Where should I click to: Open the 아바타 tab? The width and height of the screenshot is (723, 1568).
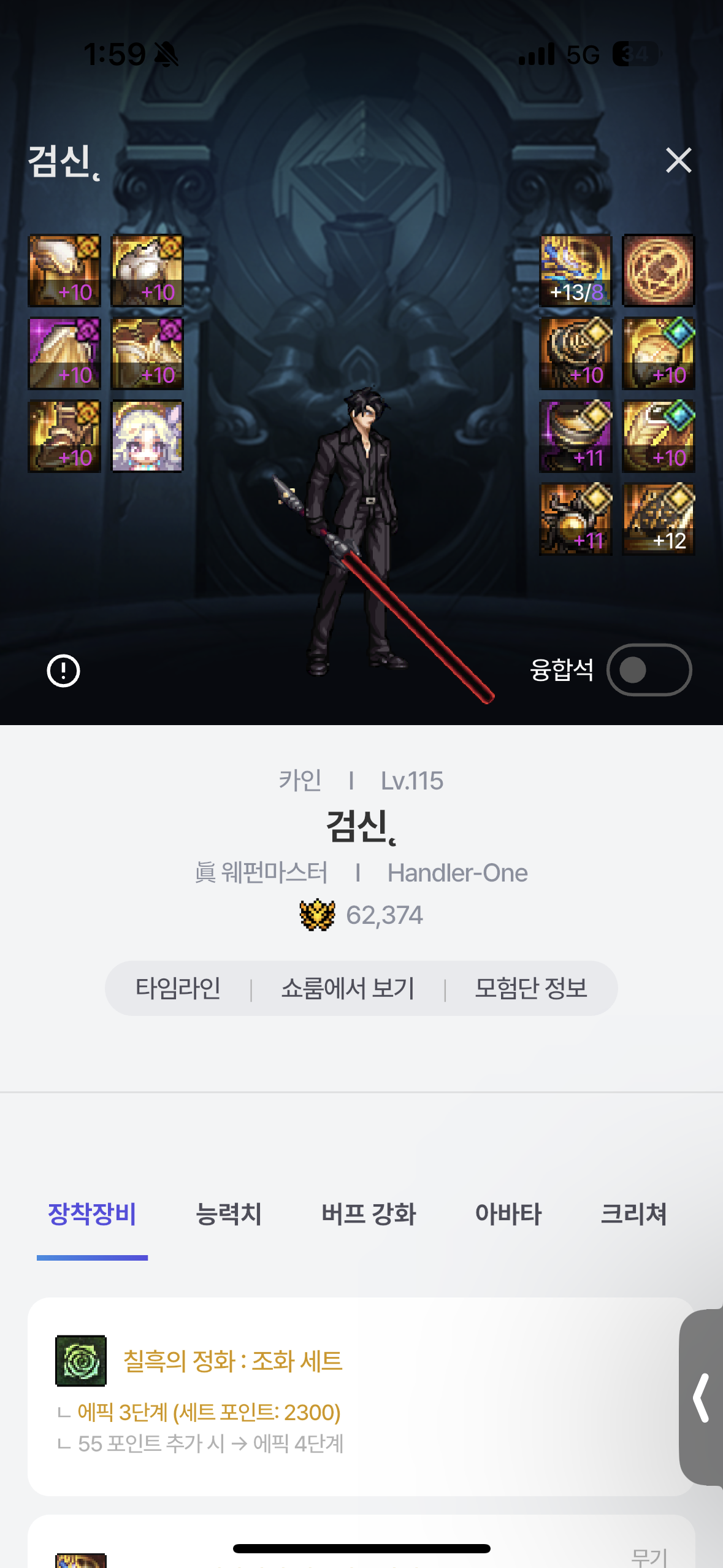pos(508,1214)
